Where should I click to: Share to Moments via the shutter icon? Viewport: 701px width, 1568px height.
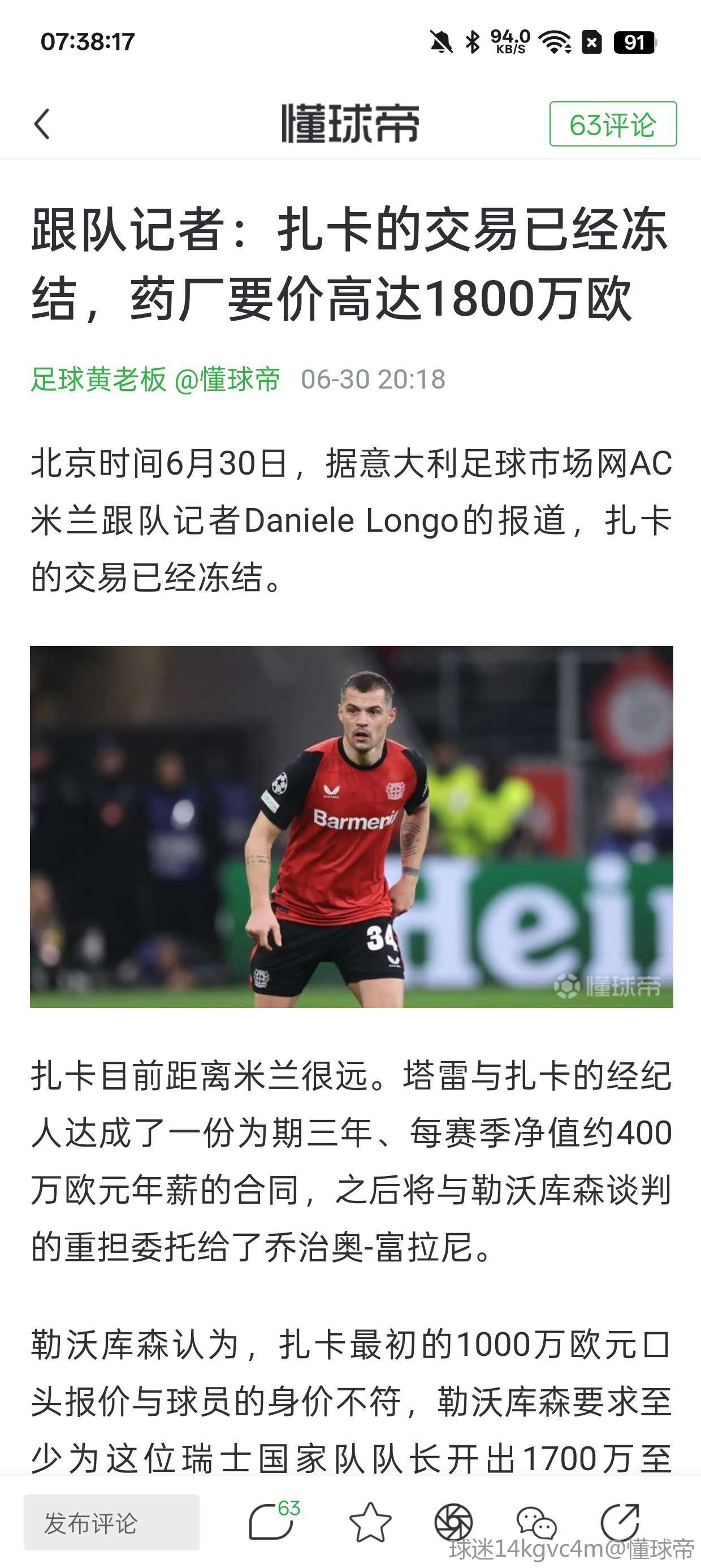(x=453, y=1522)
